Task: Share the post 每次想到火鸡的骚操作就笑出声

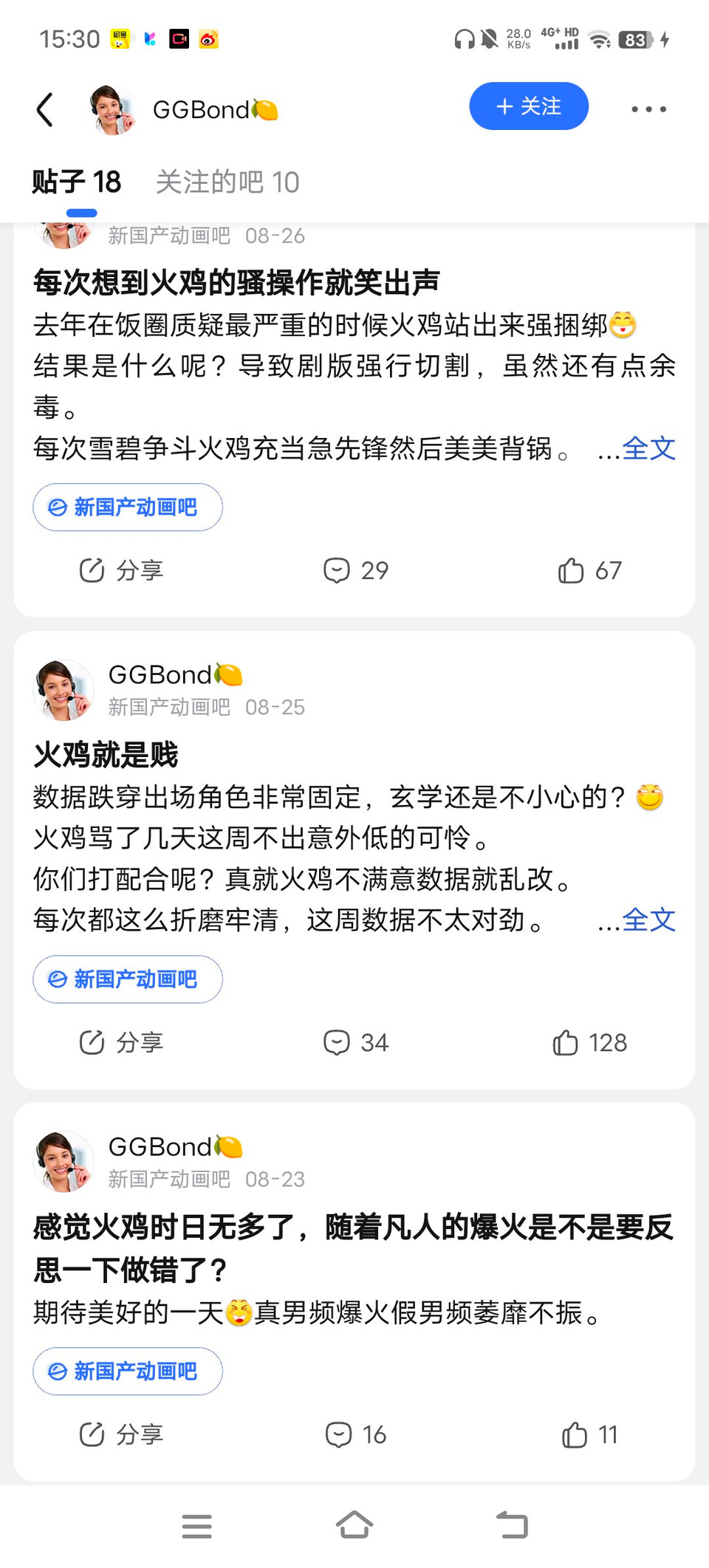Action: coord(121,570)
